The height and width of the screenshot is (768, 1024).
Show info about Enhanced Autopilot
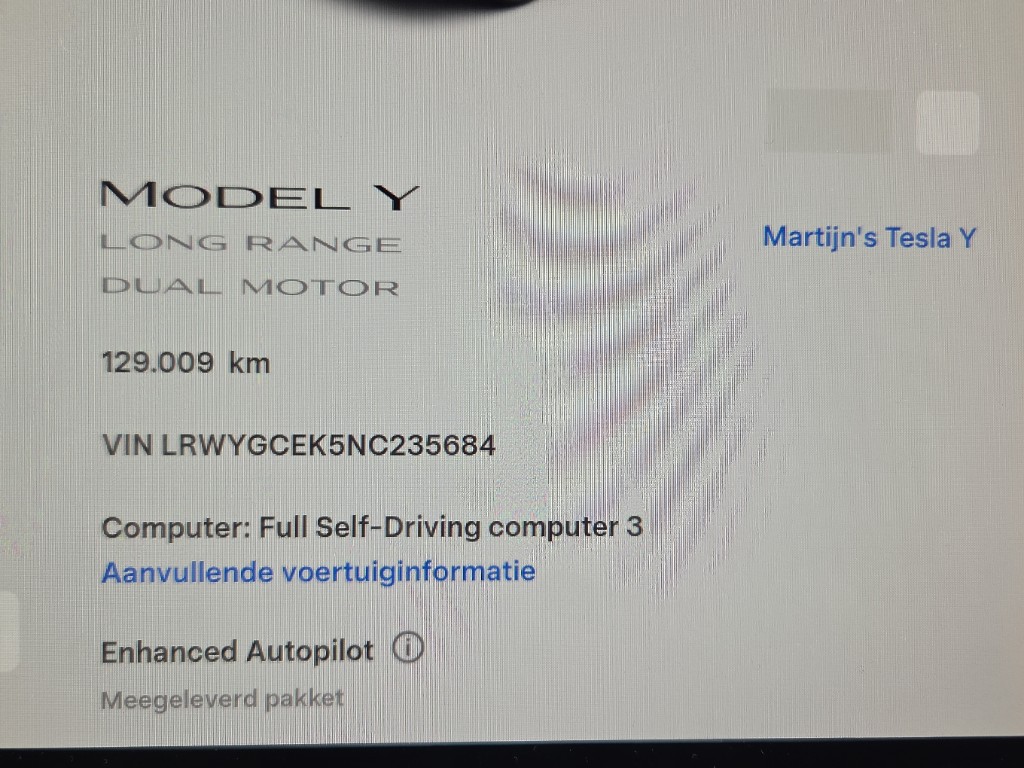(408, 650)
